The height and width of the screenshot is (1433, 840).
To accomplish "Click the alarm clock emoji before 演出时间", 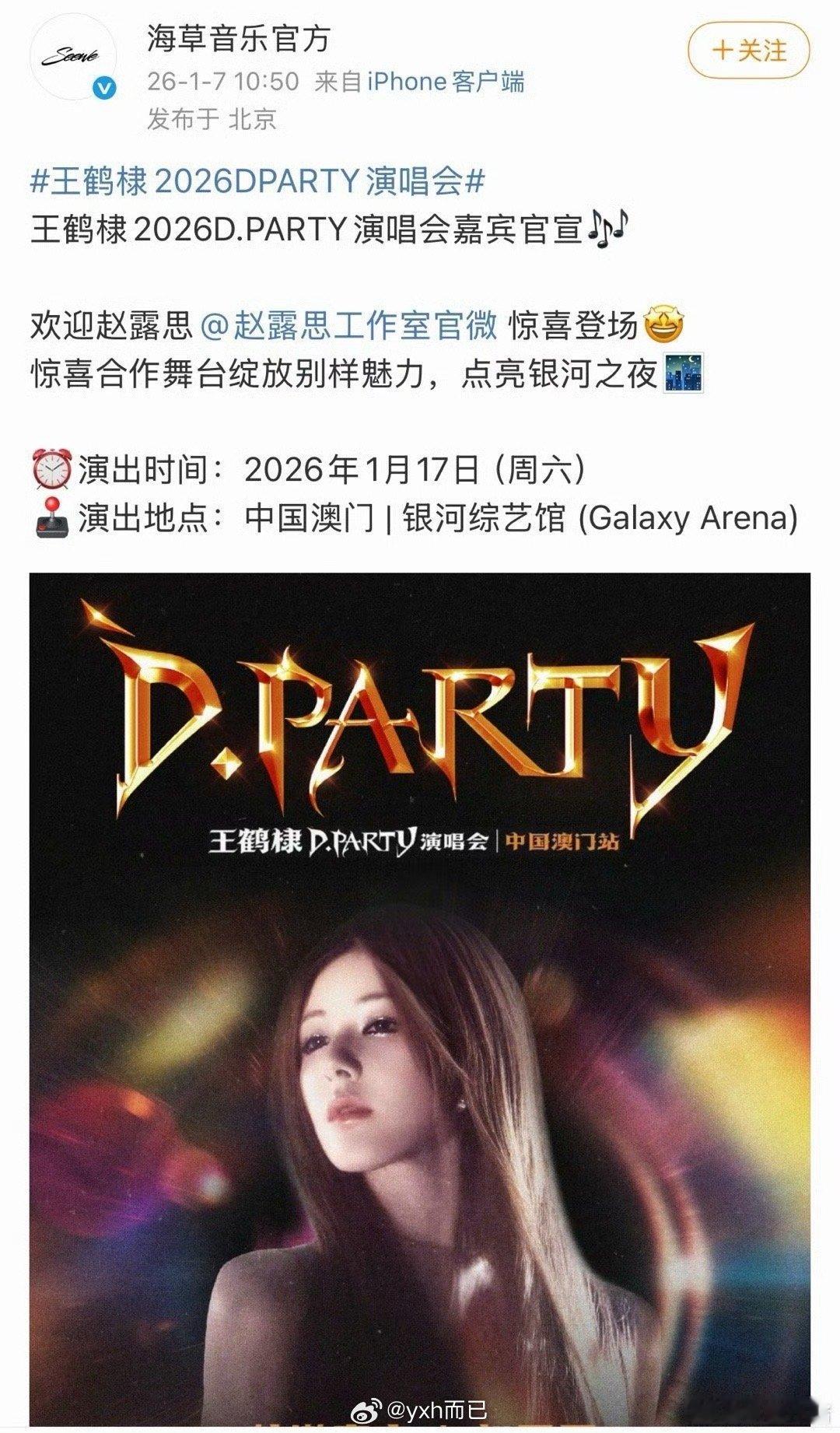I will click(x=51, y=465).
